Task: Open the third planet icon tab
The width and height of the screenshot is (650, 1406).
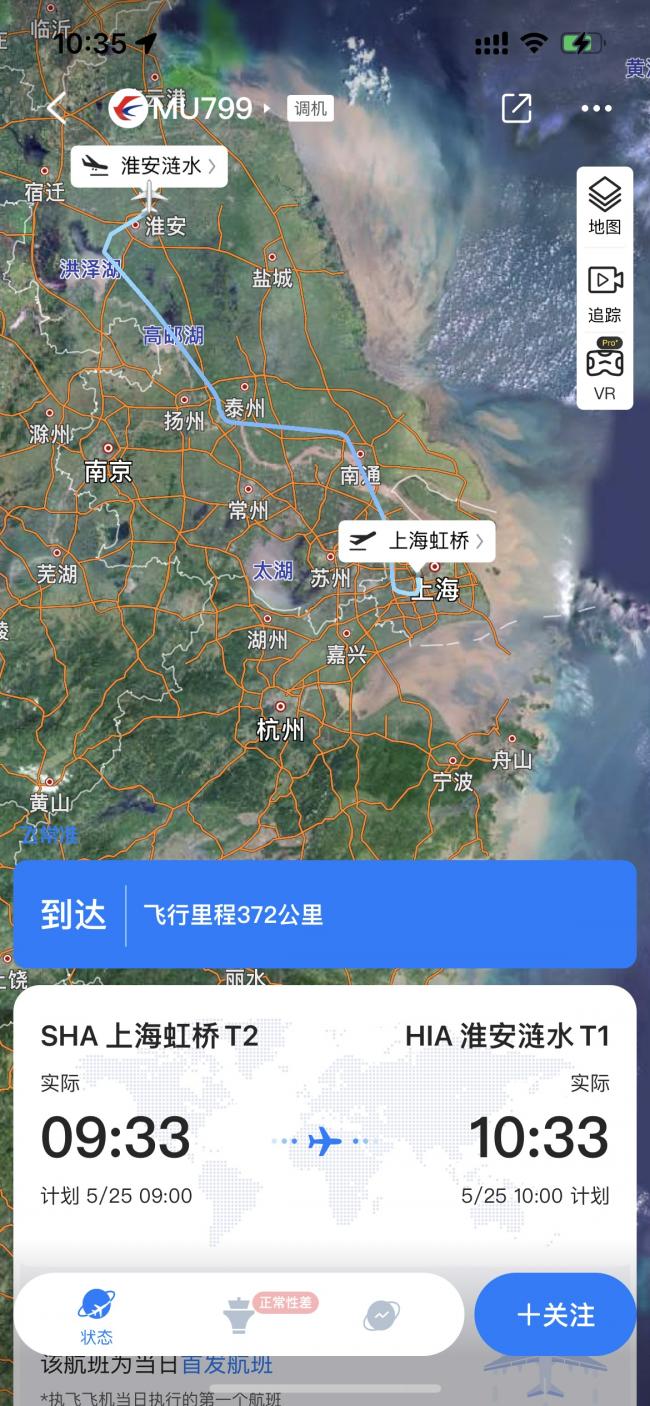Action: pyautogui.click(x=382, y=1315)
